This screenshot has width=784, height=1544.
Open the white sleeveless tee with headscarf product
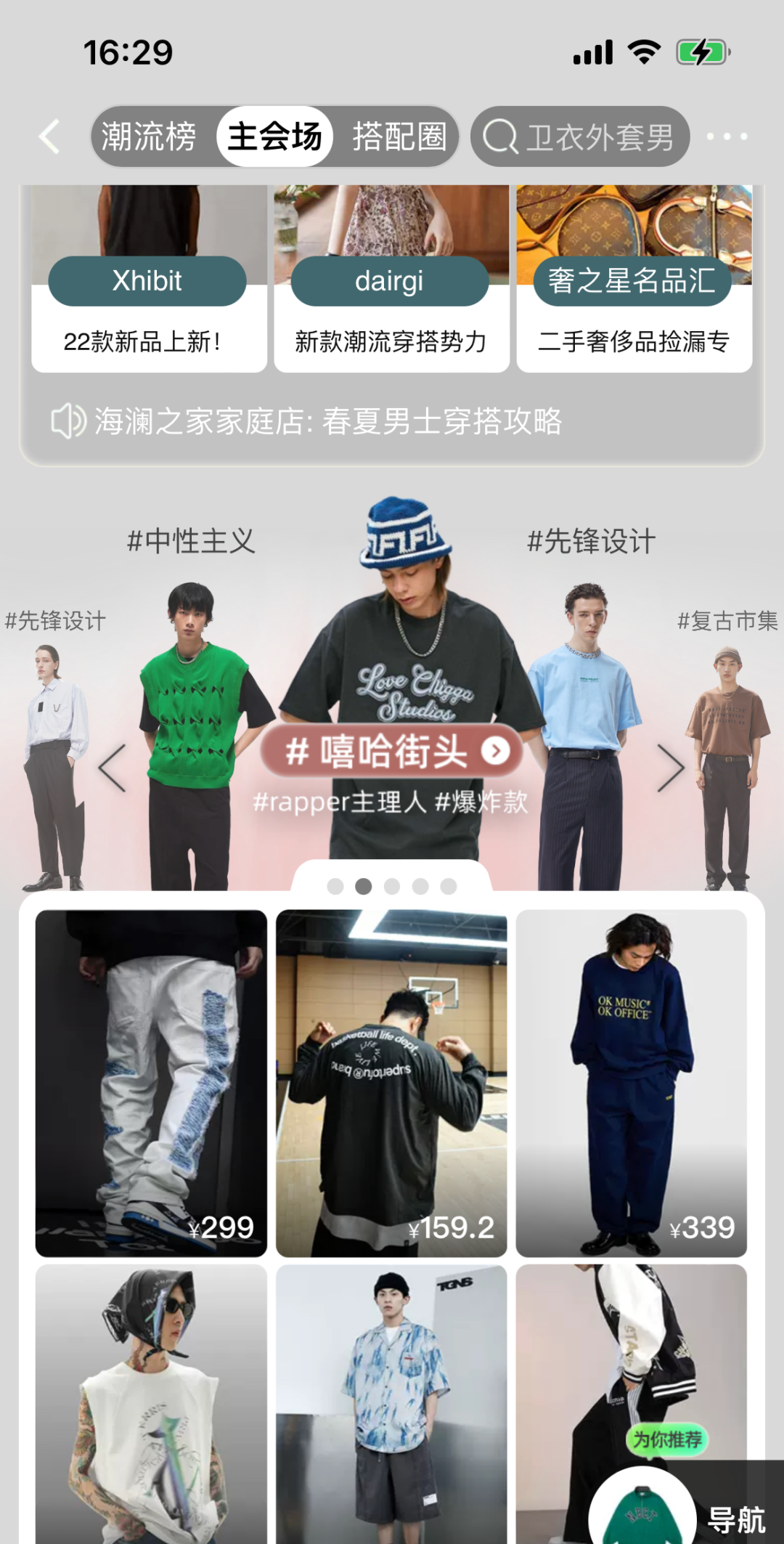[151, 1402]
